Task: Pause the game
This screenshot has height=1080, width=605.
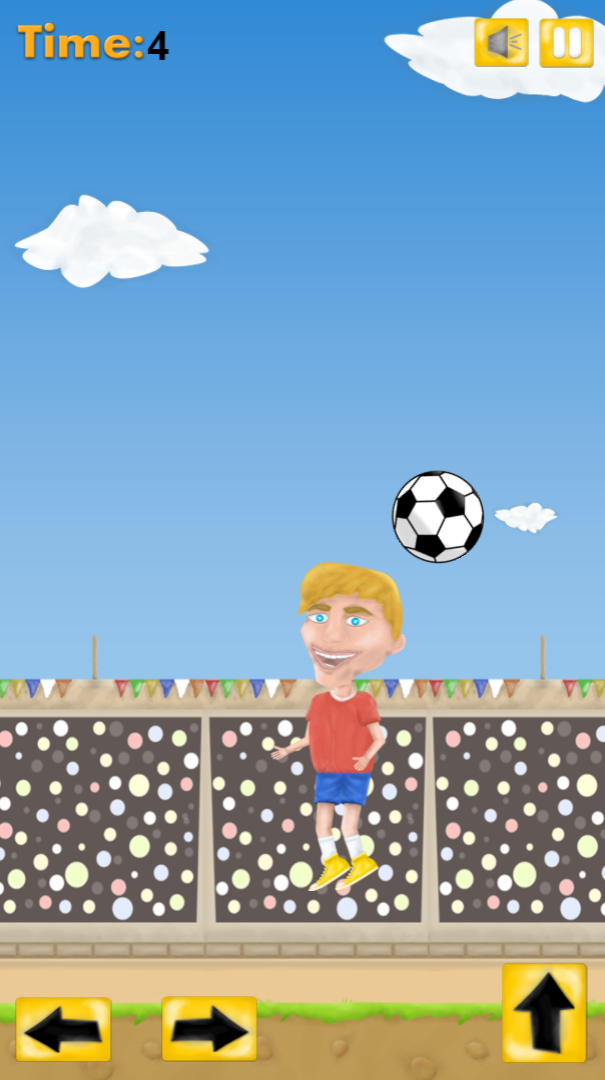Action: click(x=566, y=43)
